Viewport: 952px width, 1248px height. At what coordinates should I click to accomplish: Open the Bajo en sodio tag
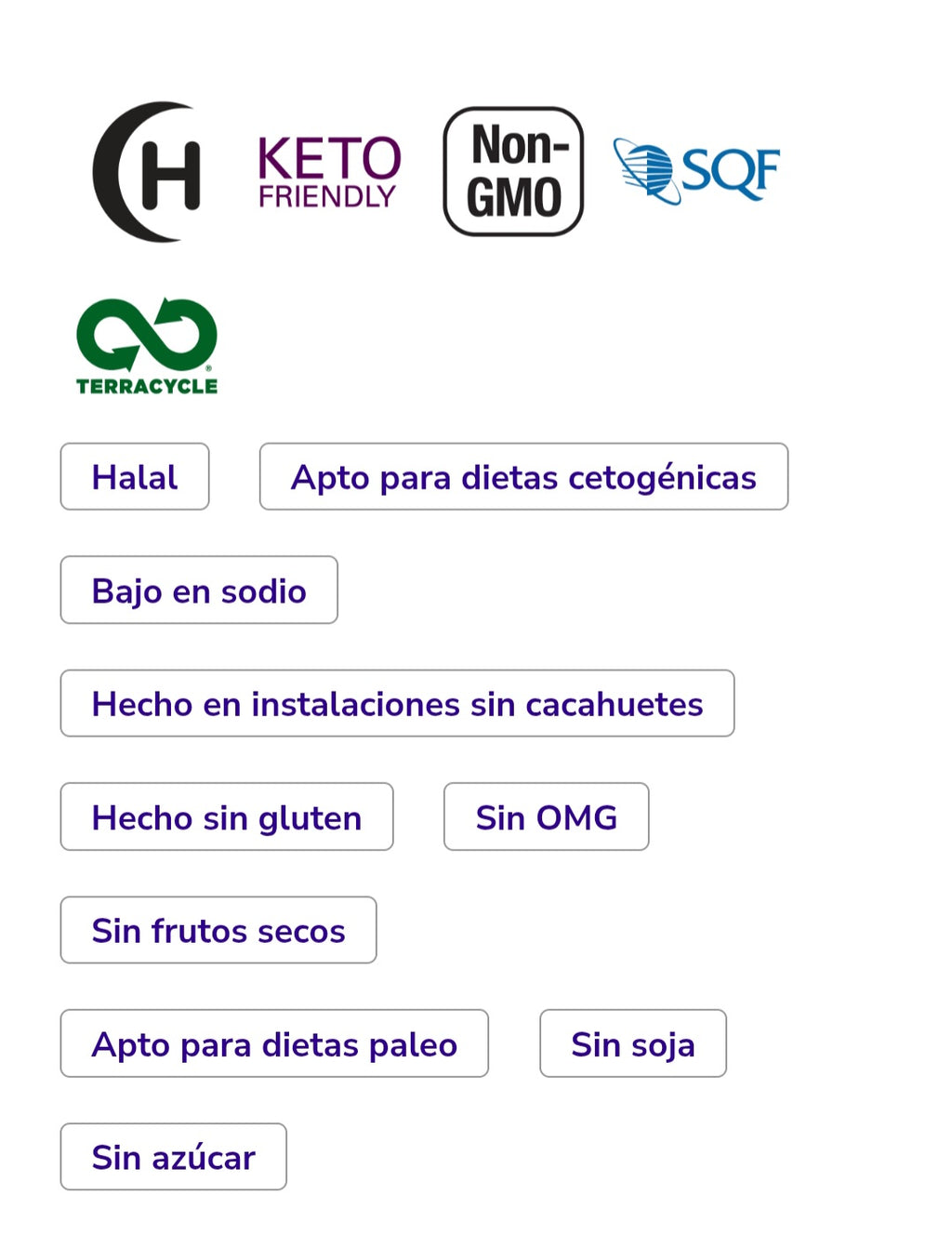pyautogui.click(x=199, y=591)
